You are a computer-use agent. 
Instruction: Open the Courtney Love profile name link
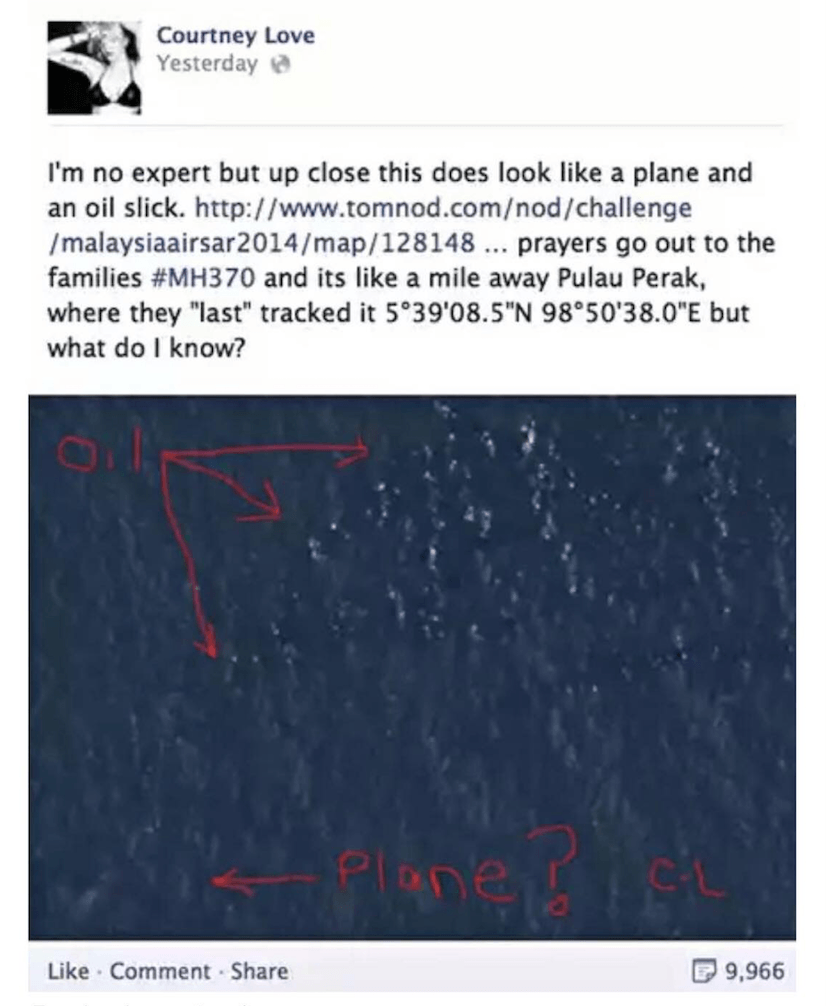[x=235, y=36]
